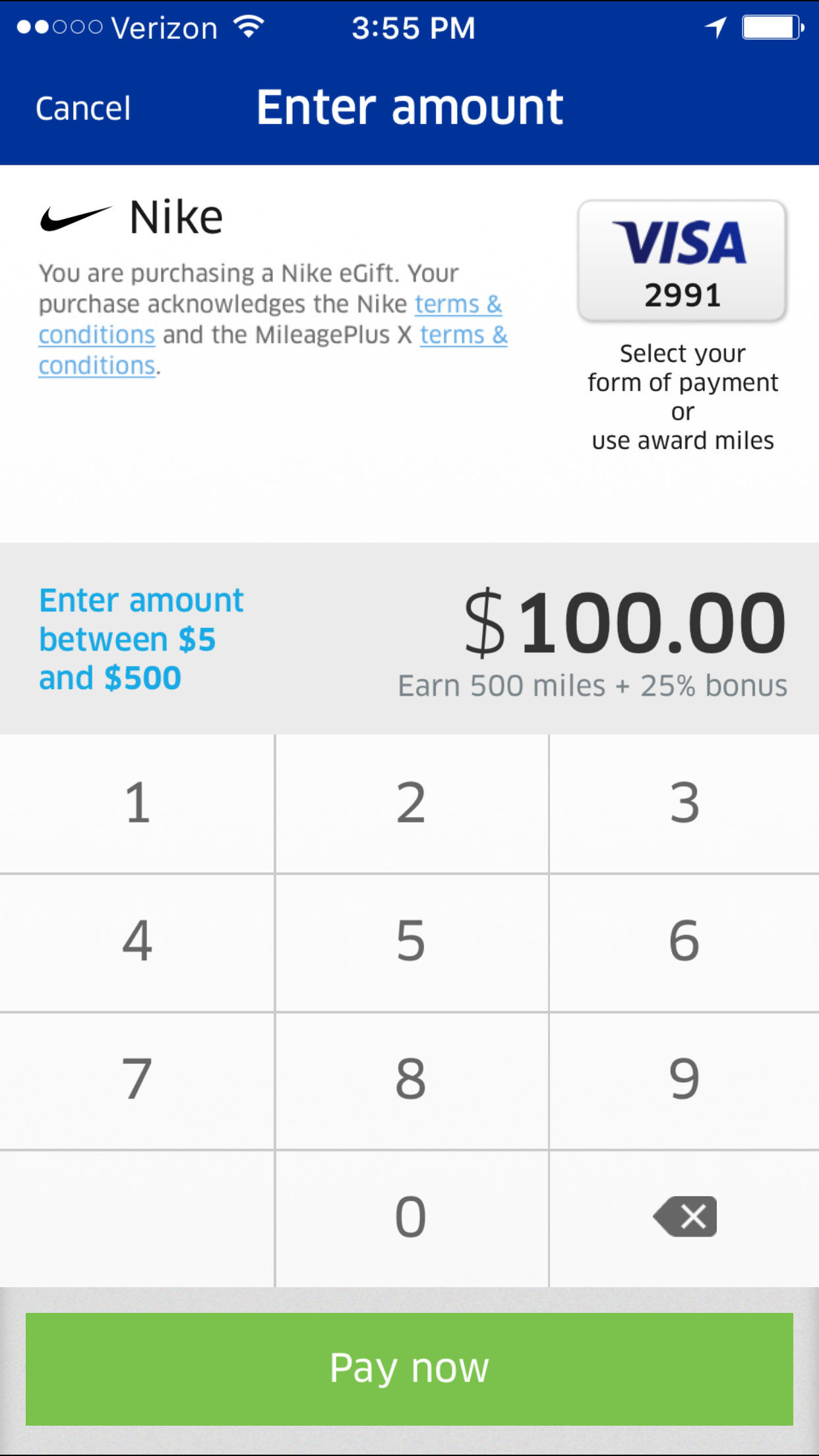
Task: Enter digit 4 on the keypad
Action: coord(137,942)
